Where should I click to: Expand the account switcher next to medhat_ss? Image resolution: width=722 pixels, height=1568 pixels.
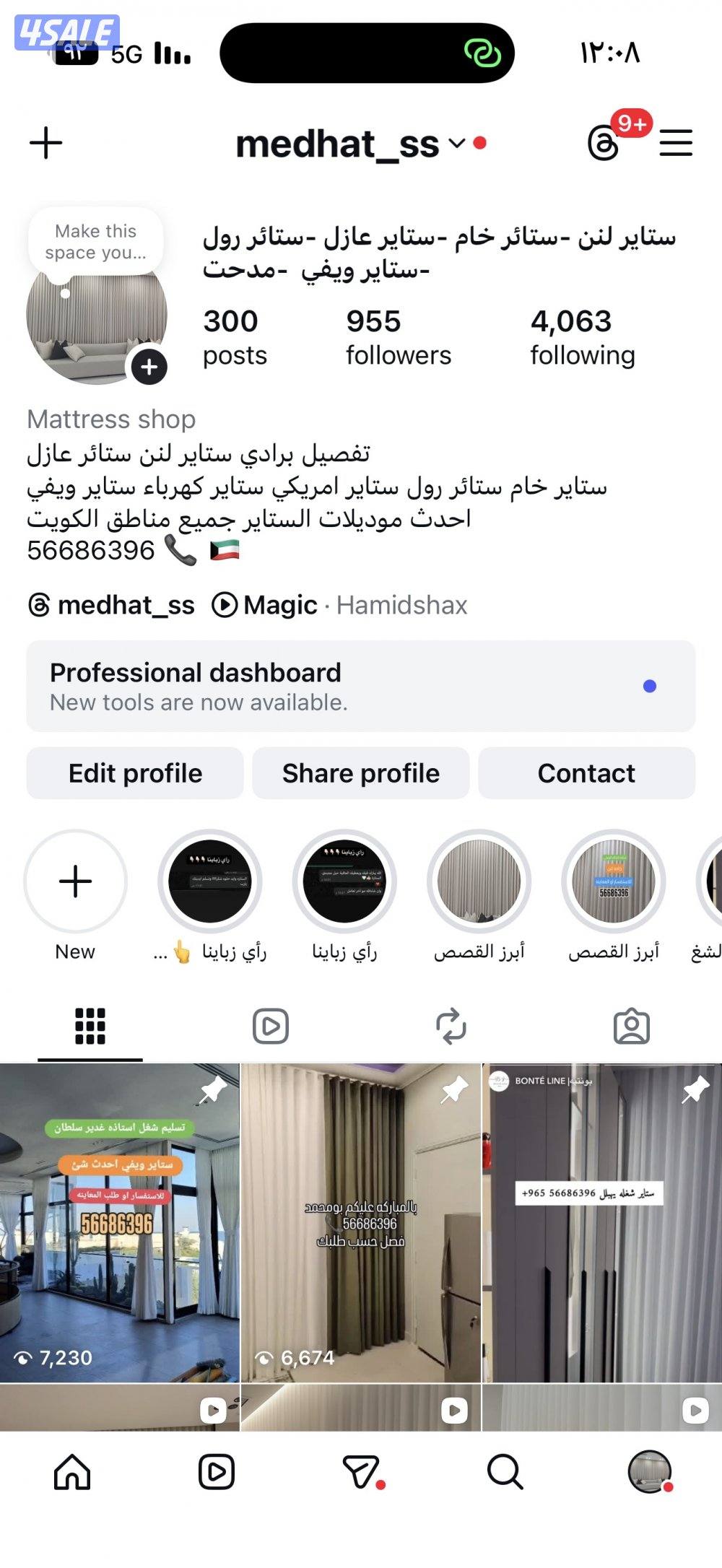point(458,144)
